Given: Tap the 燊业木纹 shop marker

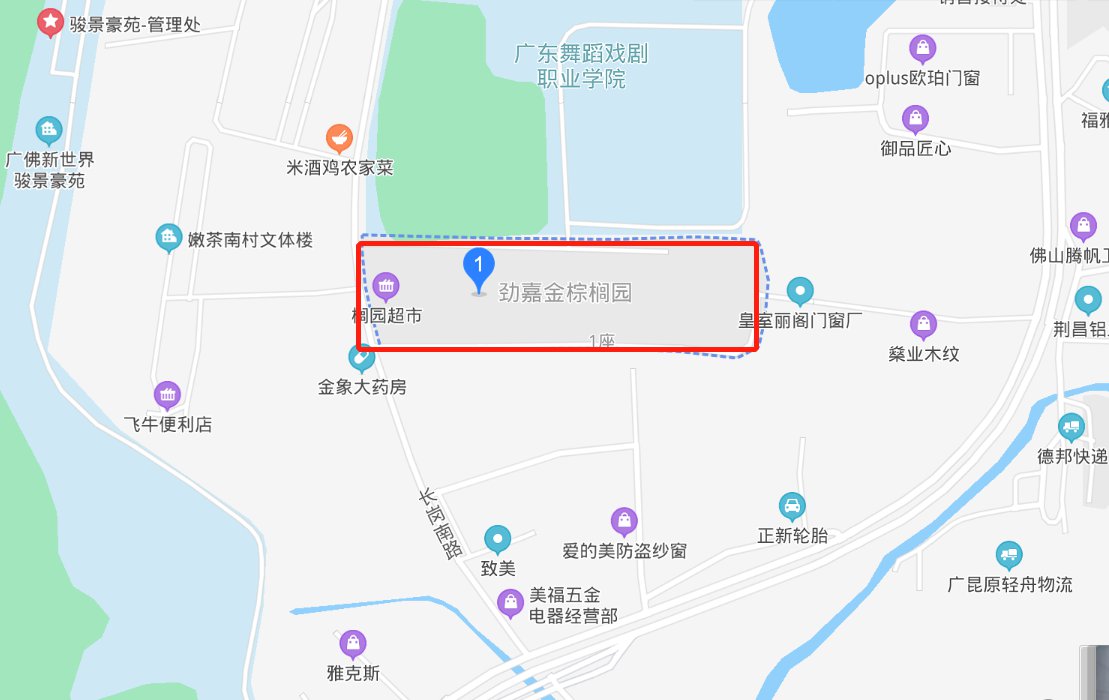Looking at the screenshot, I should point(923,325).
